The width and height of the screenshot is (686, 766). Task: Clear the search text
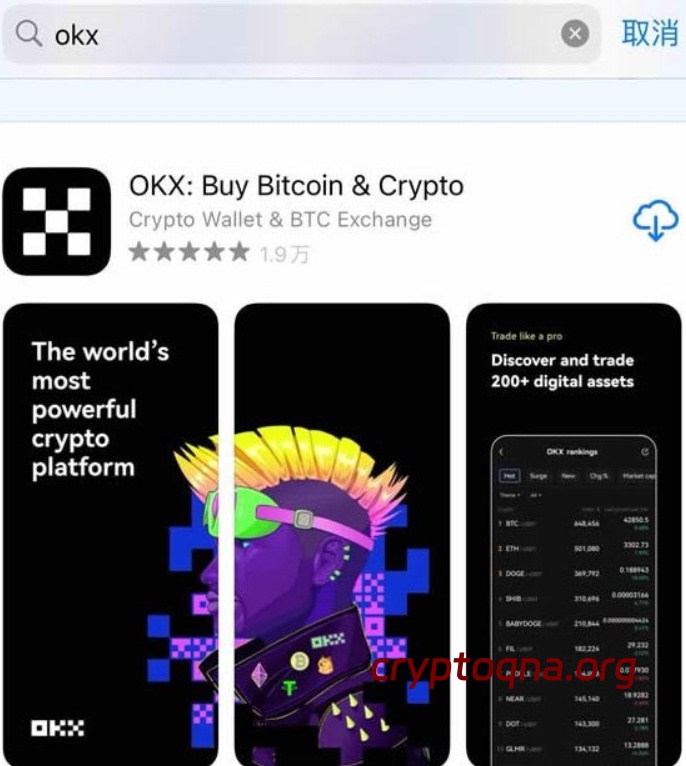[x=574, y=35]
